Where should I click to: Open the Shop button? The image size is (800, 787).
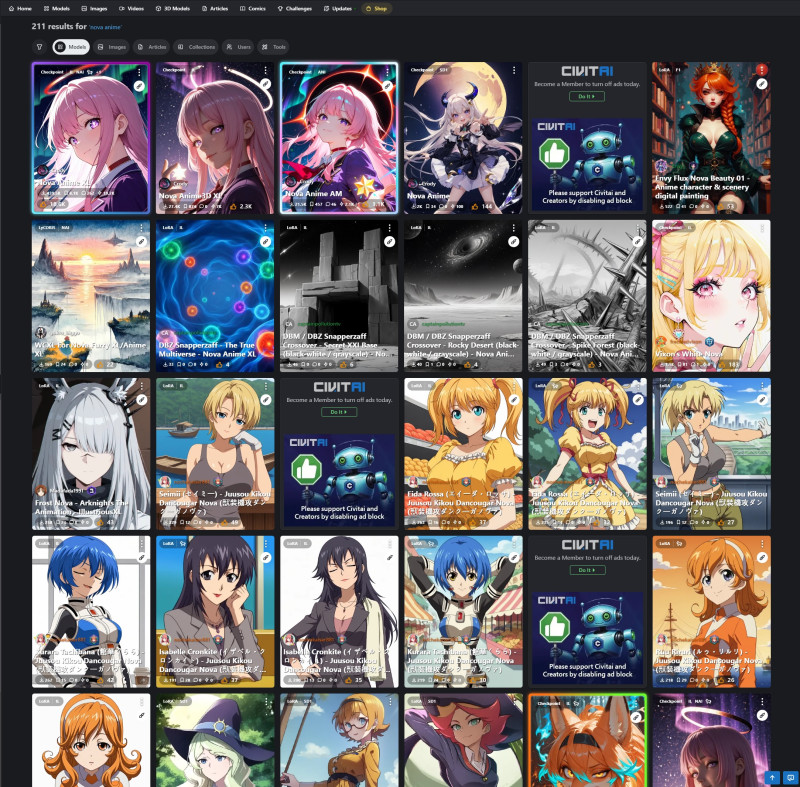click(377, 9)
